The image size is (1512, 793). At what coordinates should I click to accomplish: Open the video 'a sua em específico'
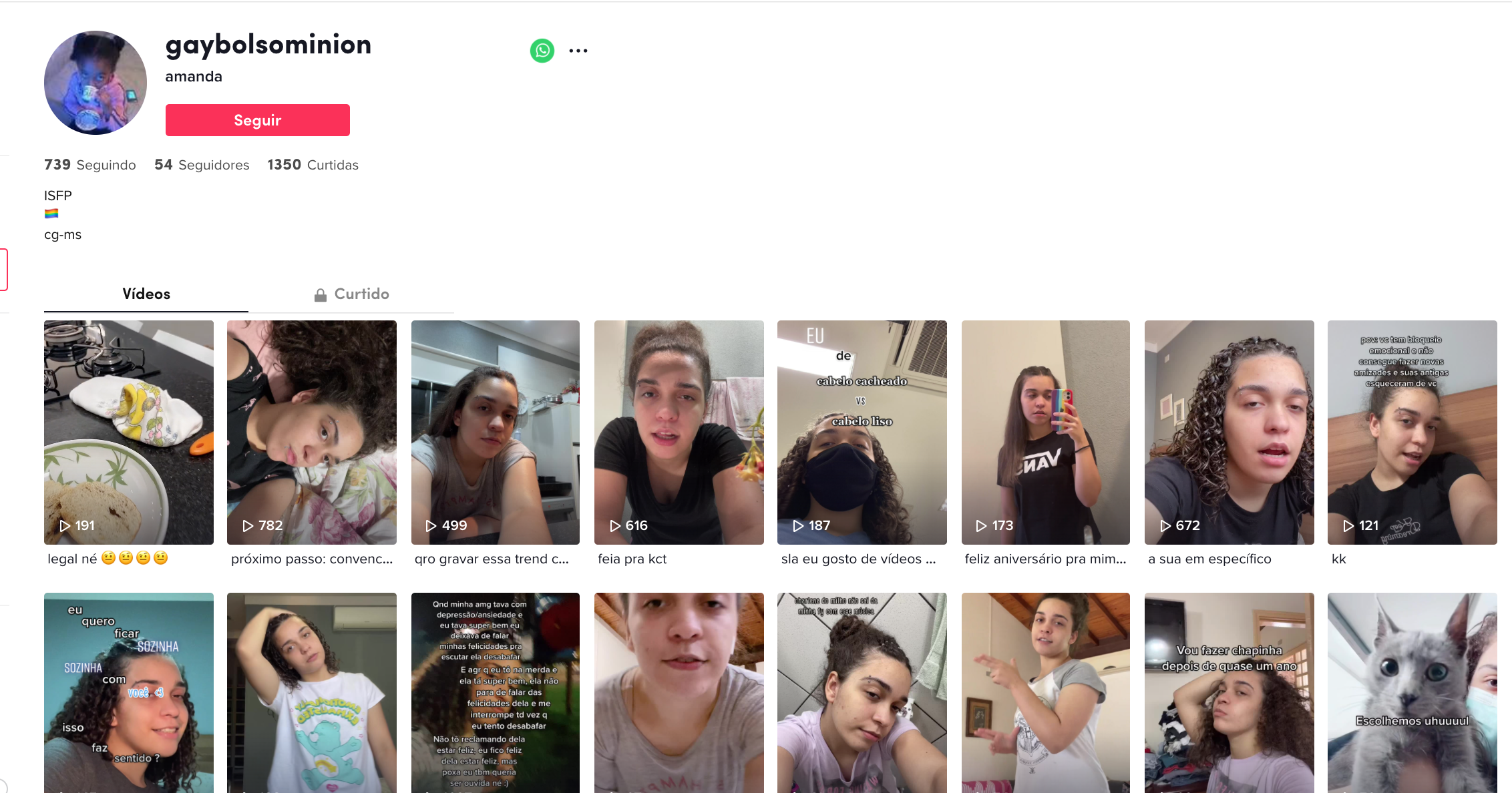[1229, 432]
